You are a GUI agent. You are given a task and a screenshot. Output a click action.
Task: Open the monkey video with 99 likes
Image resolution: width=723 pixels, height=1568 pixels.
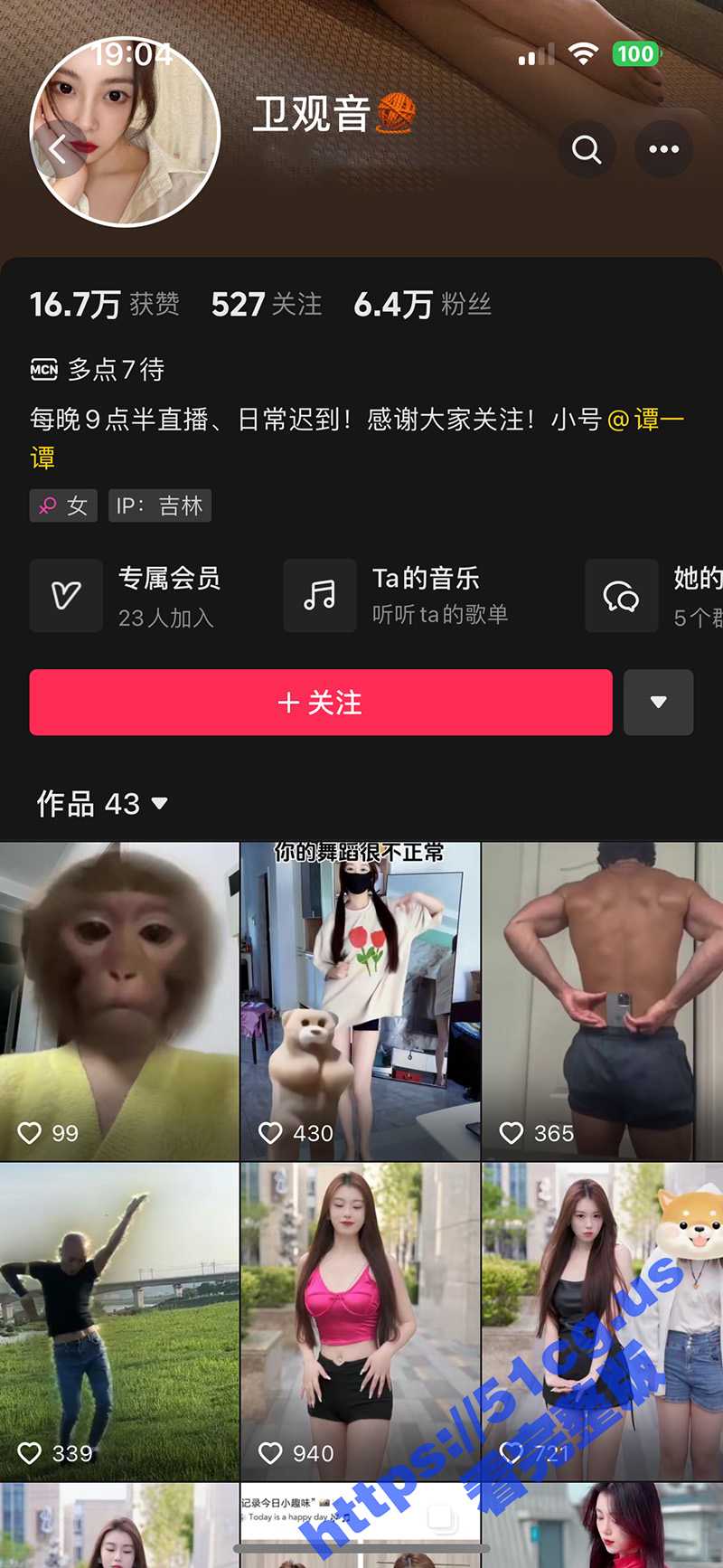[119, 999]
